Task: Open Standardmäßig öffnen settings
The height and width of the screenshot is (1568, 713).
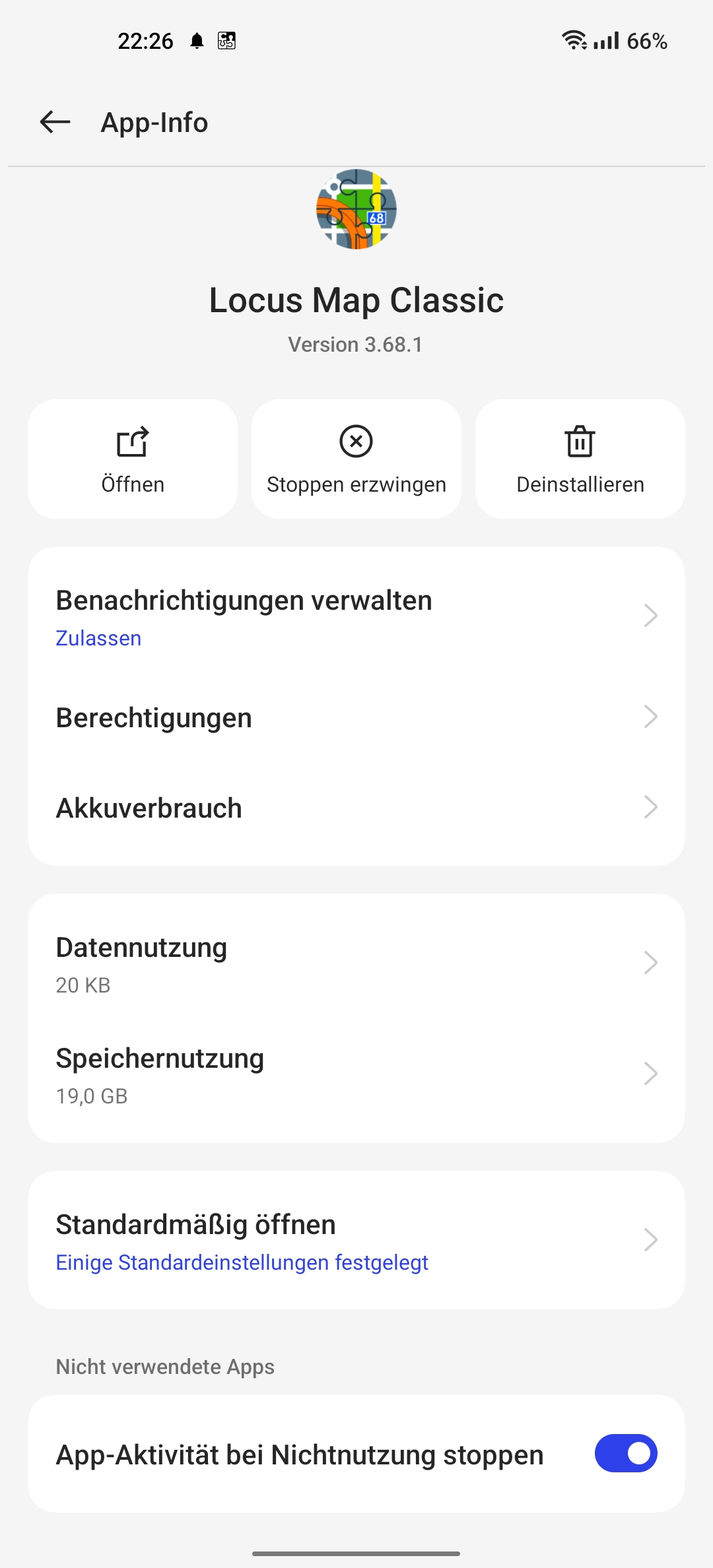Action: pos(356,1241)
